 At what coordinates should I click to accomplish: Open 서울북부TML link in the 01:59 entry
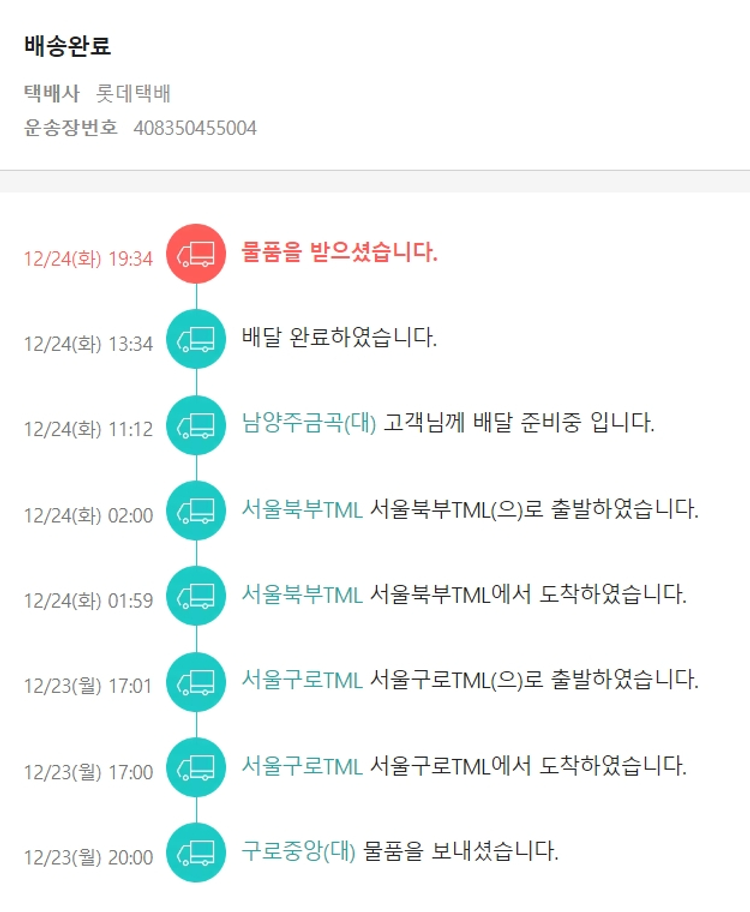(301, 595)
